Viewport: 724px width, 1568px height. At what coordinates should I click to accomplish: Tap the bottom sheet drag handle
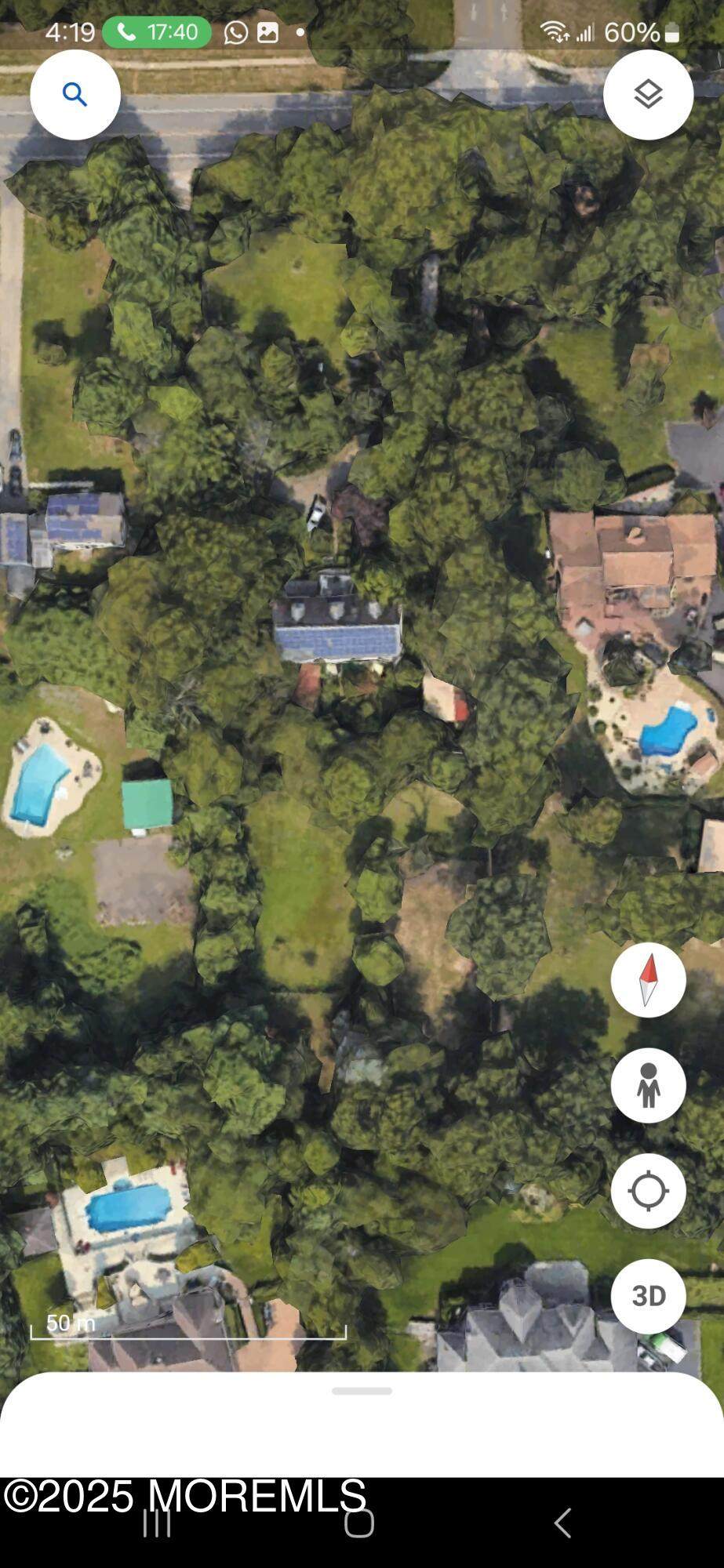tap(362, 1391)
